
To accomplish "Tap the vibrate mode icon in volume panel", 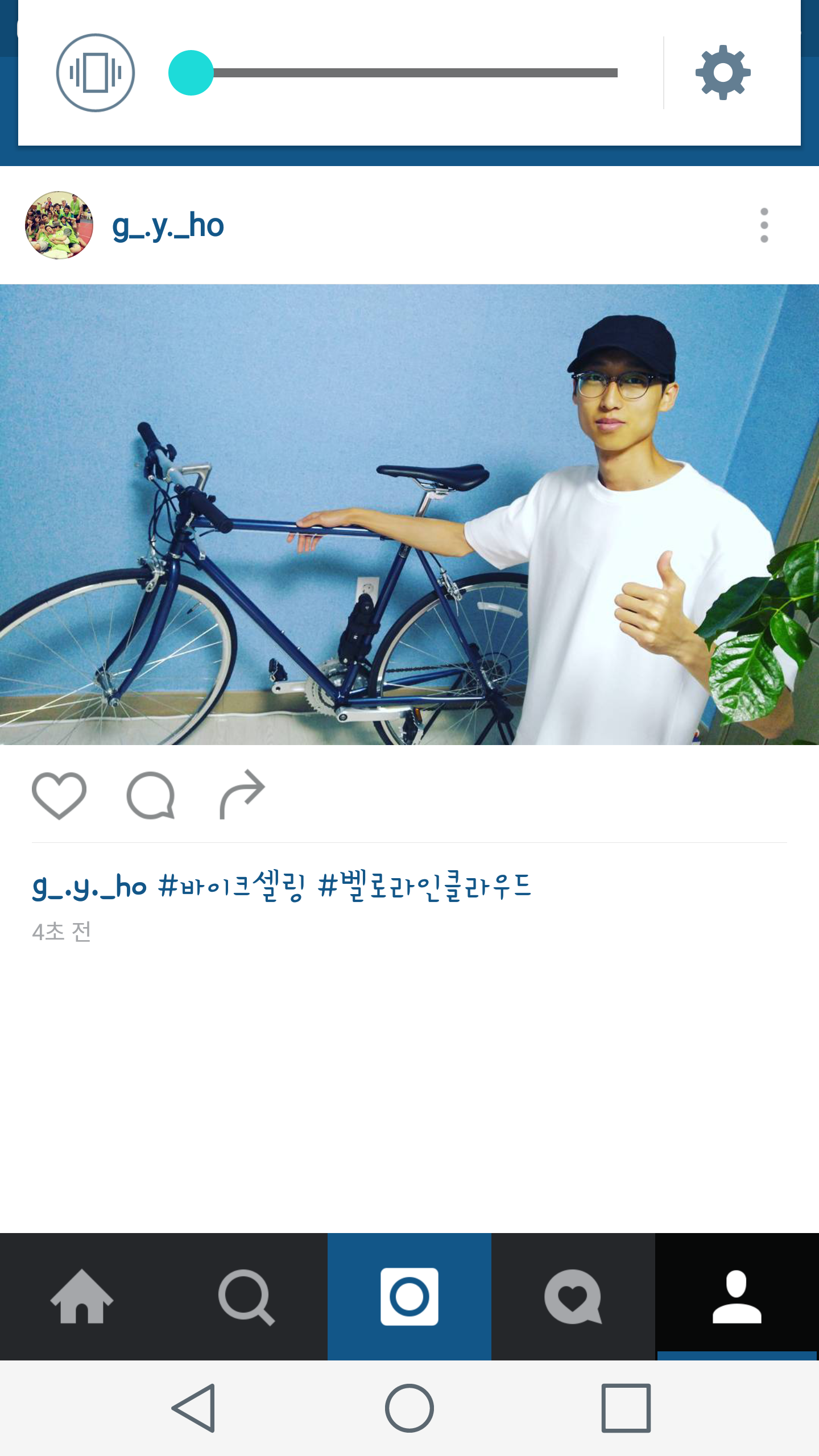I will (x=96, y=73).
